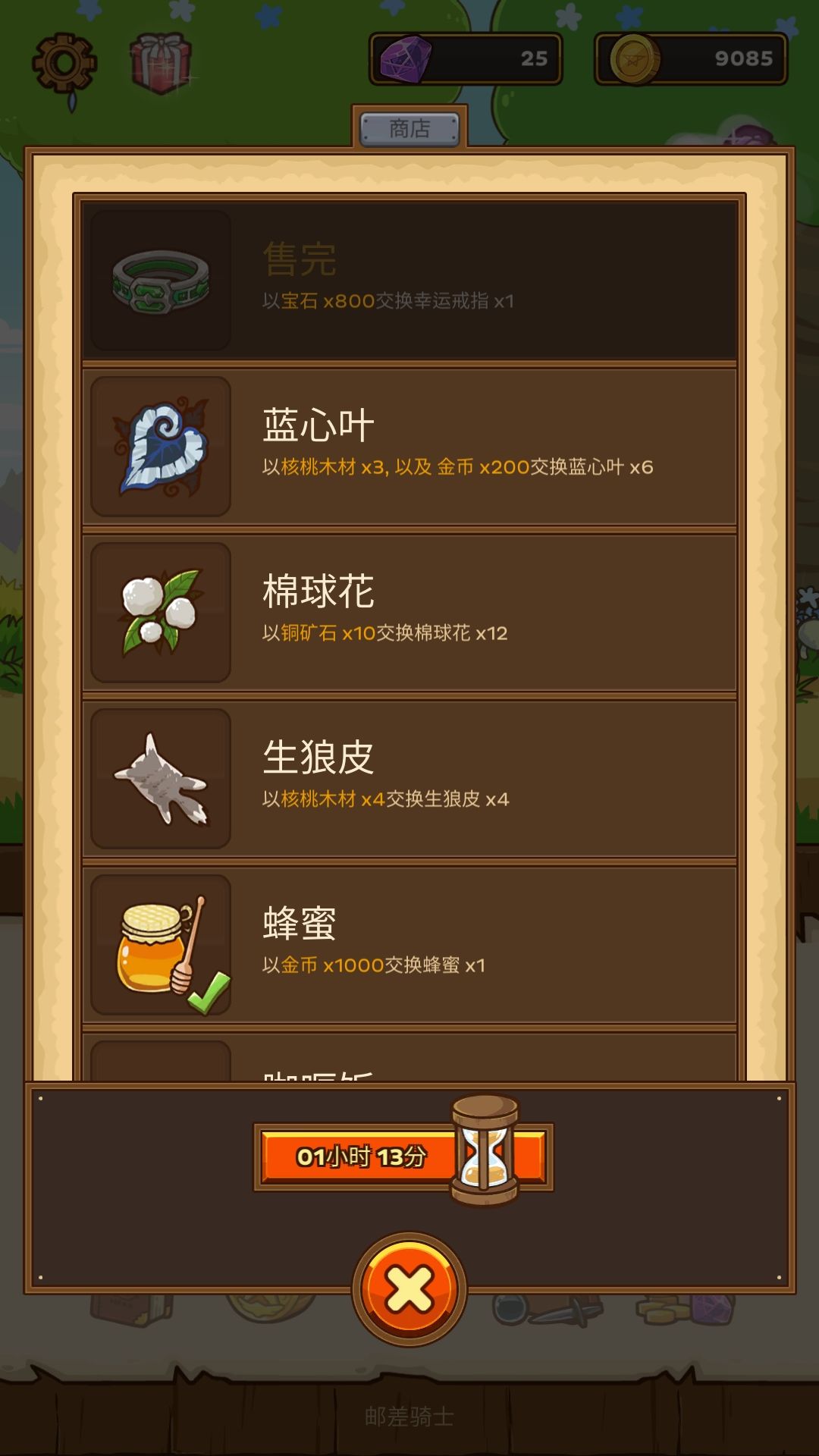
Task: Tap the hourglass refresh timer button
Action: tap(403, 1156)
